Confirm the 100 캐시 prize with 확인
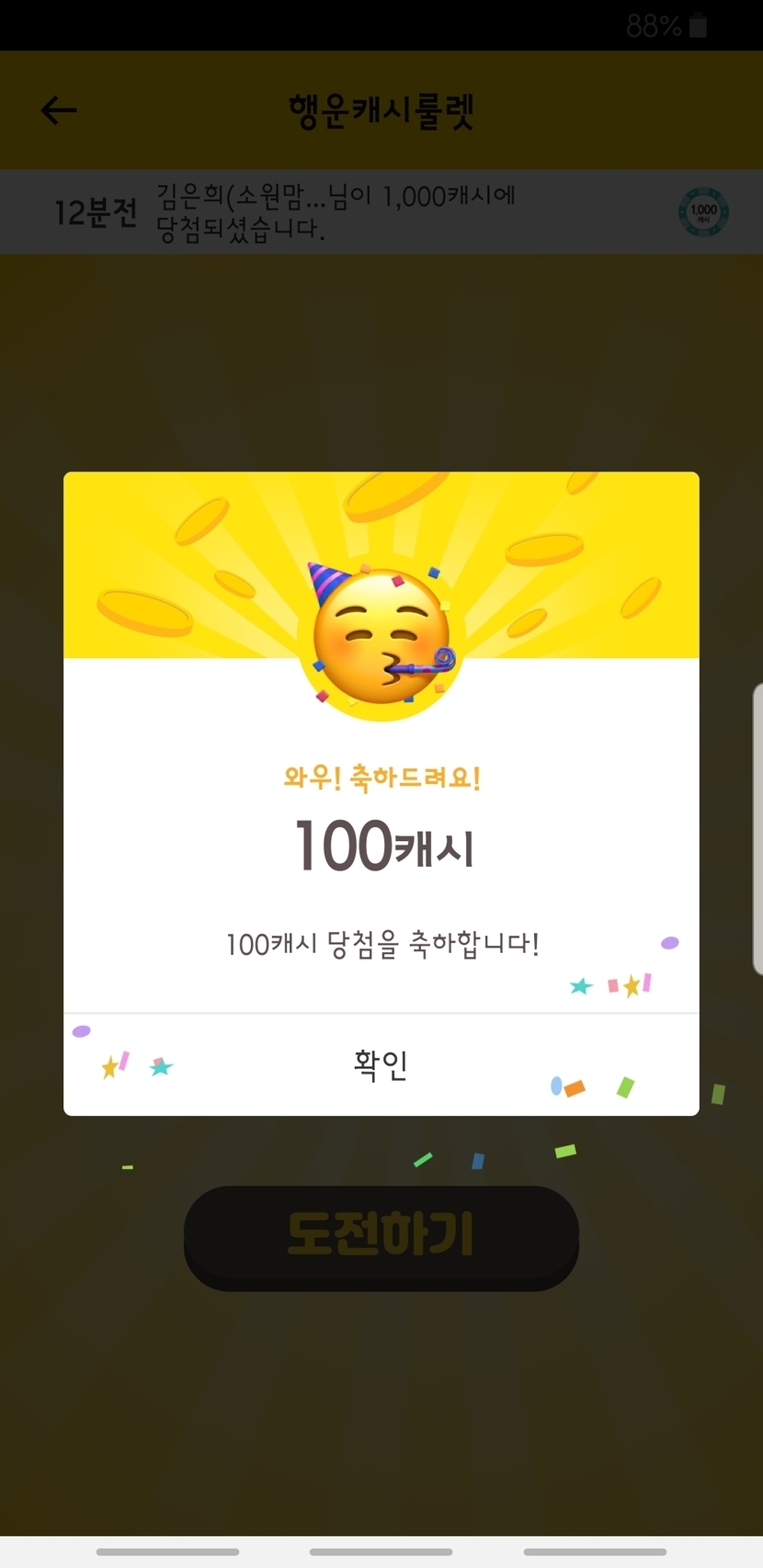The height and width of the screenshot is (1568, 763). tap(381, 1065)
